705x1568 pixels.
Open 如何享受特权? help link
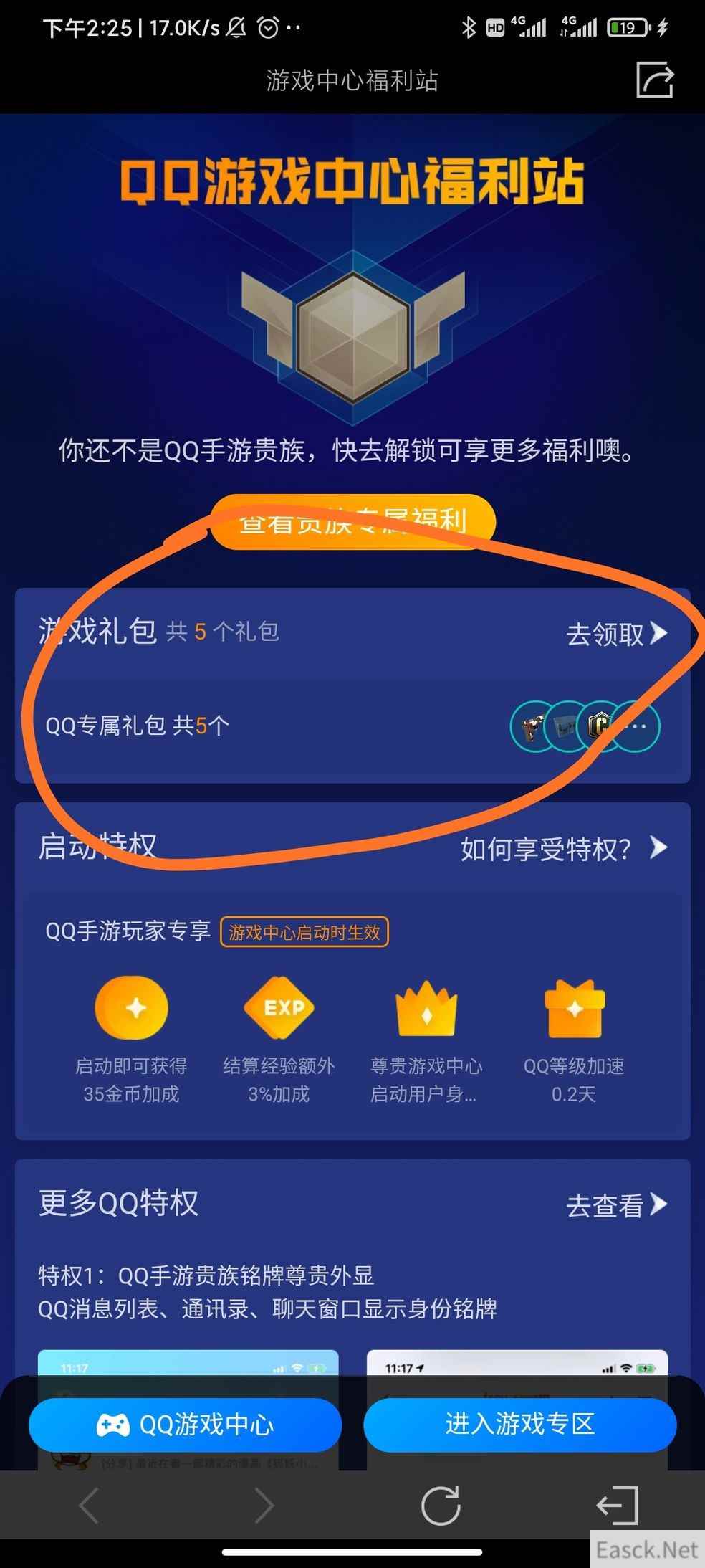[563, 849]
